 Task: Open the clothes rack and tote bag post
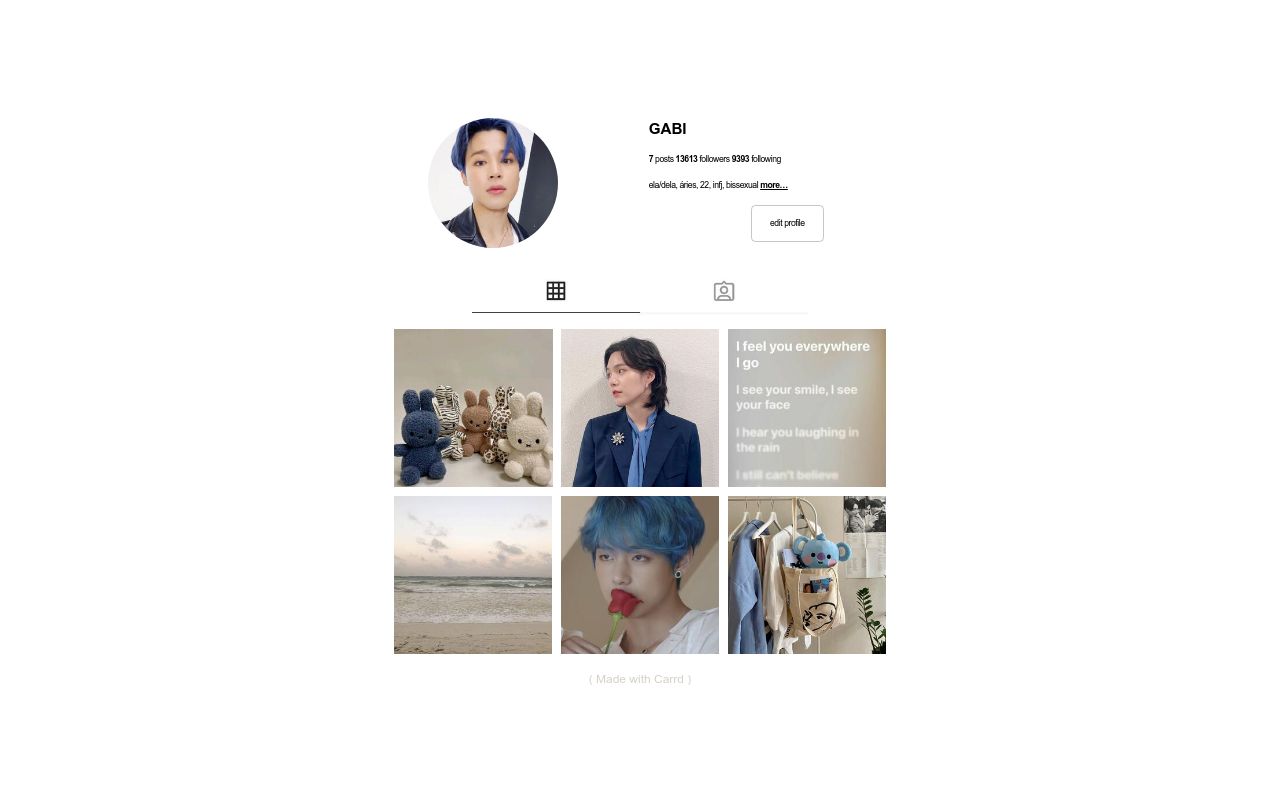807,575
